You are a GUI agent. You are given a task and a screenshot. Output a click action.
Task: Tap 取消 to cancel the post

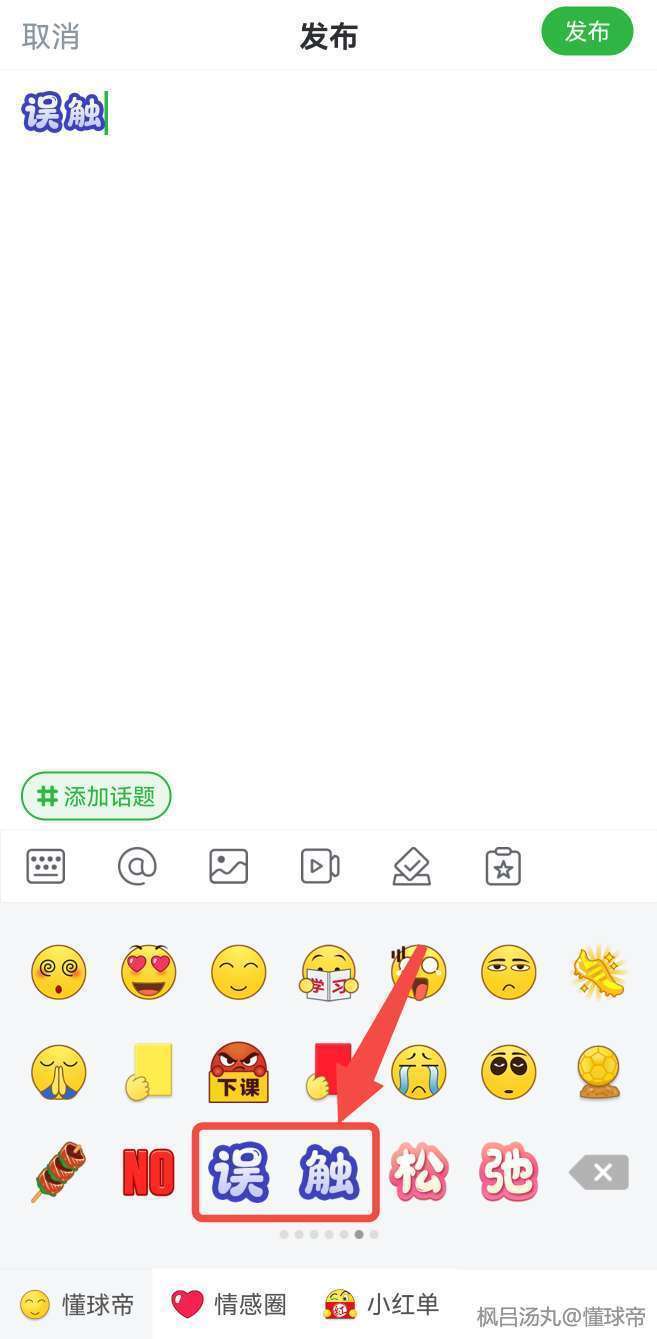pos(50,36)
